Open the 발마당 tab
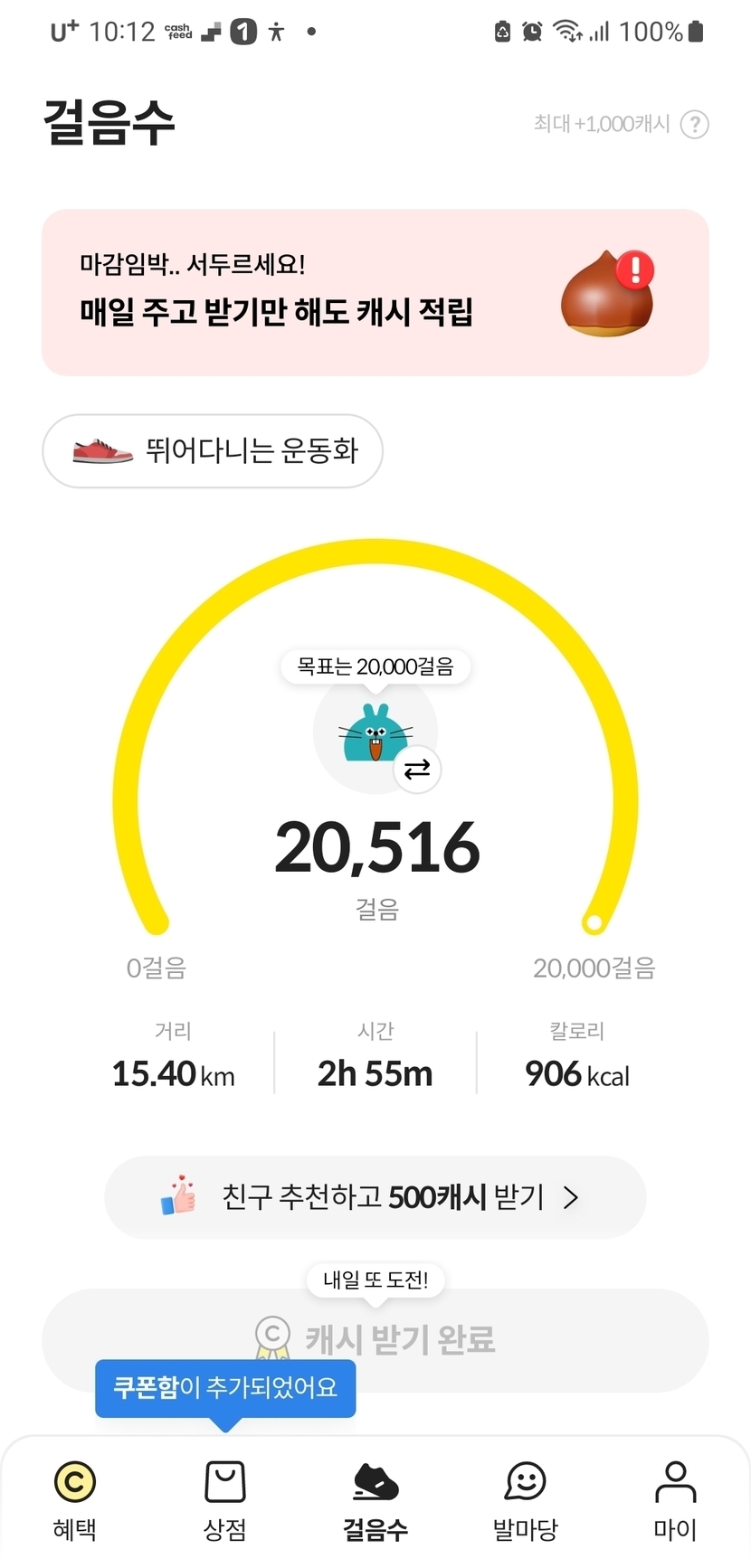Screen dimensions: 751x1568 click(x=525, y=1500)
